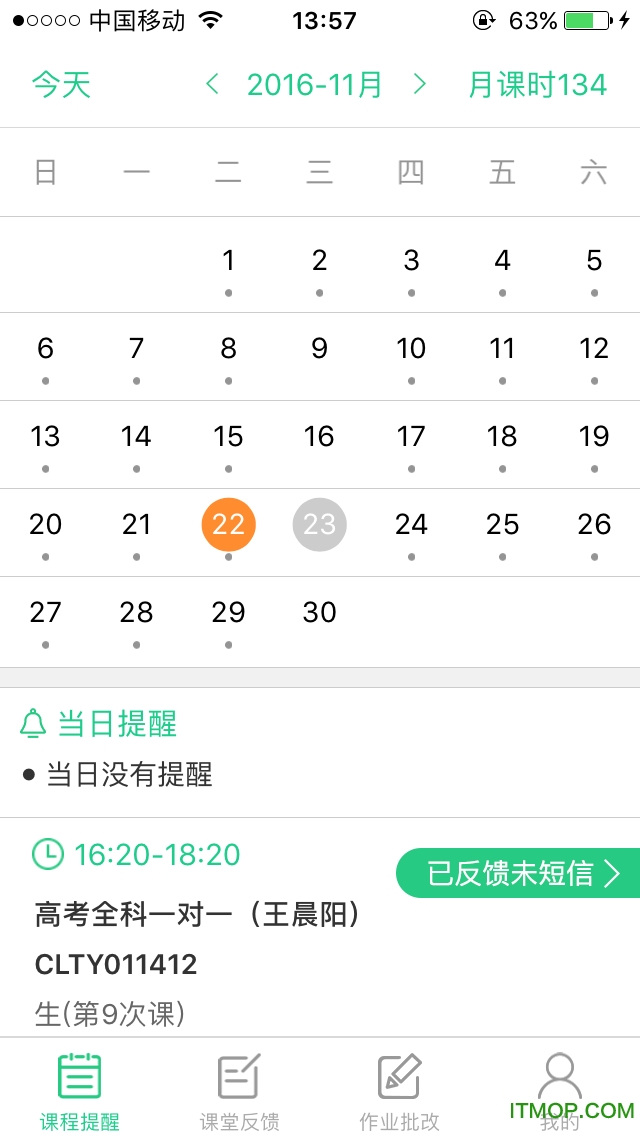The image size is (640, 1136).
Task: Switch to the 作业批改 tab
Action: point(399,1090)
